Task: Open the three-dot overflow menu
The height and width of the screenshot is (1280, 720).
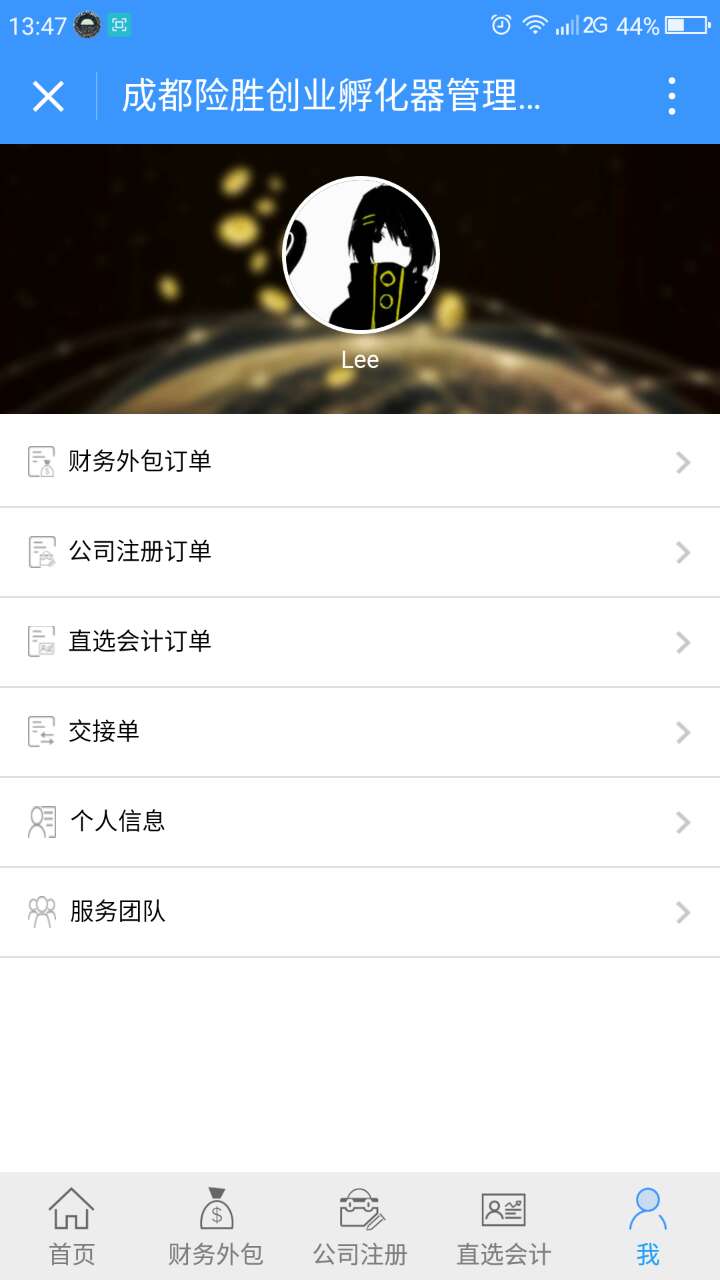Action: pyautogui.click(x=671, y=96)
